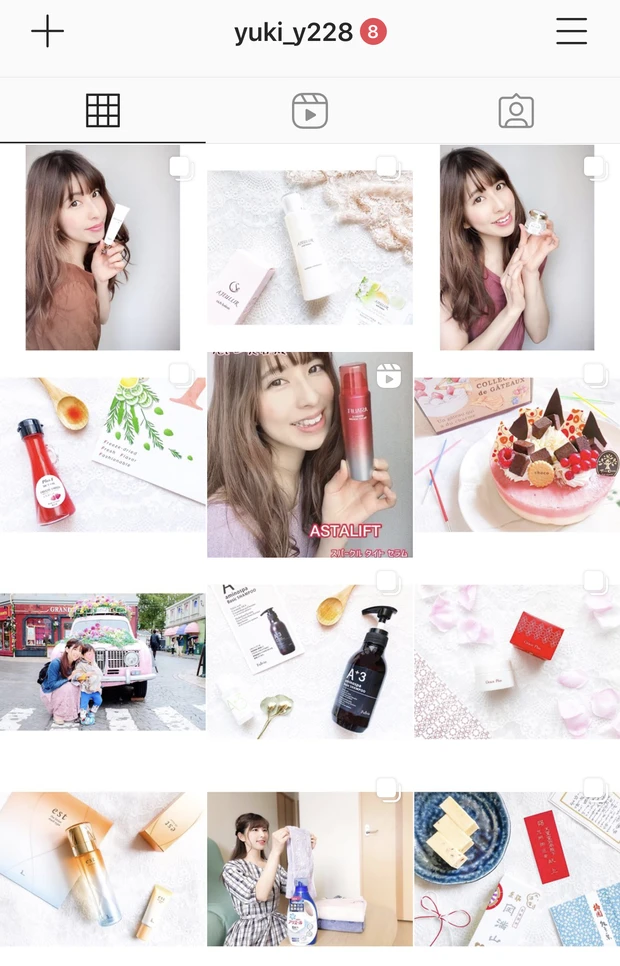Open the laundry detergent room photo post
The height and width of the screenshot is (966, 620).
[x=310, y=868]
